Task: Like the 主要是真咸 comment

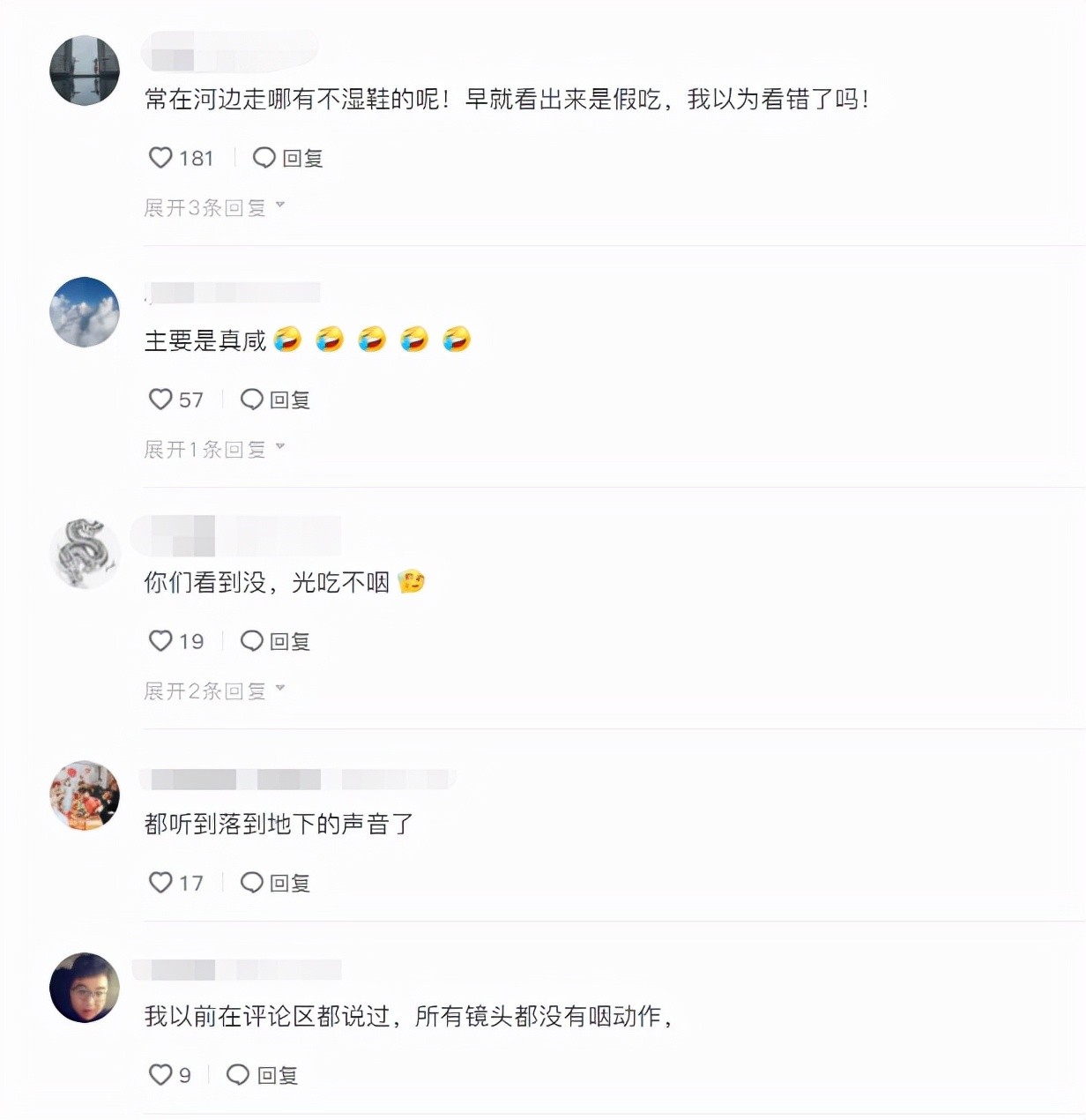Action: (x=160, y=399)
